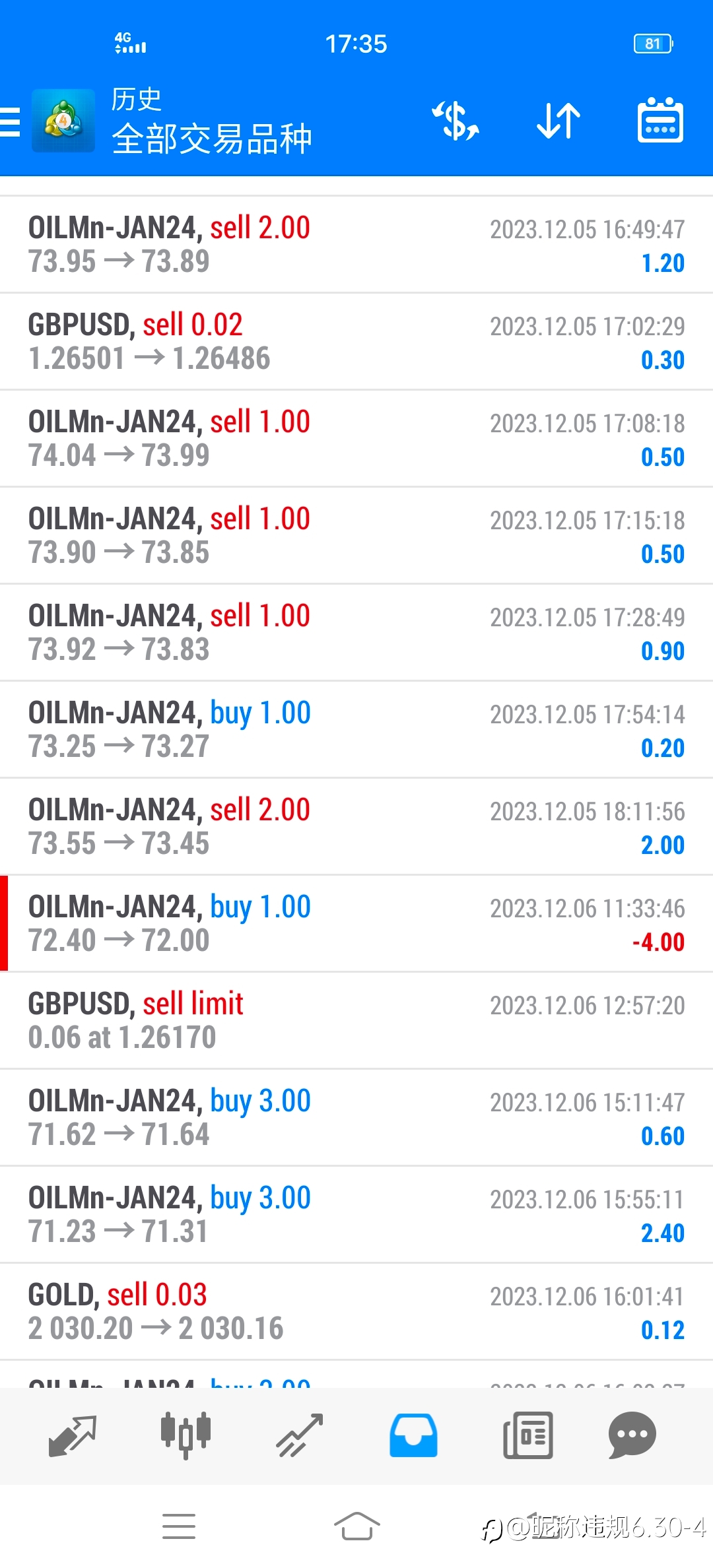Switch to the Quotes tab with arrows
The height and width of the screenshot is (1568, 713).
point(73,1435)
